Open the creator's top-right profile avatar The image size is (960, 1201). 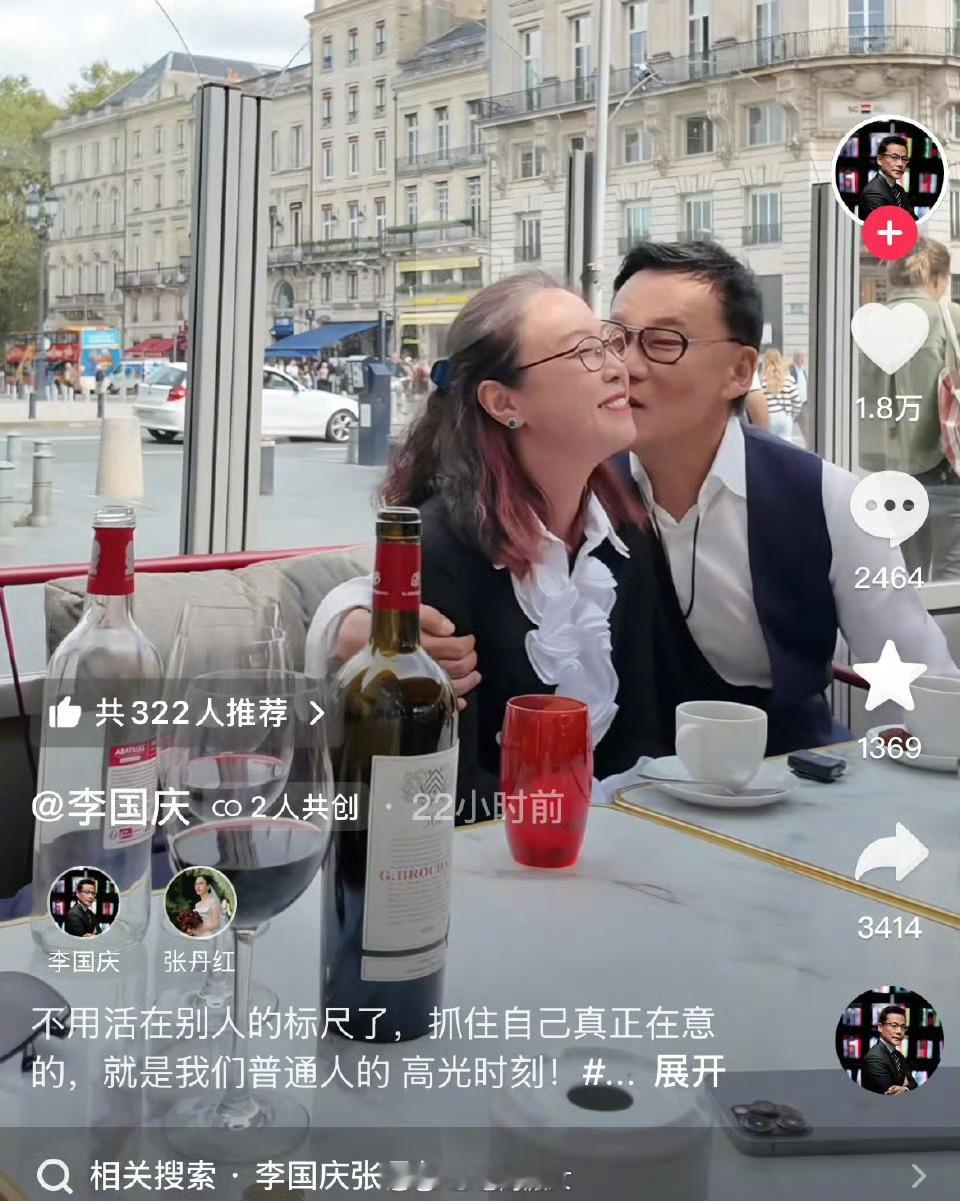point(893,172)
